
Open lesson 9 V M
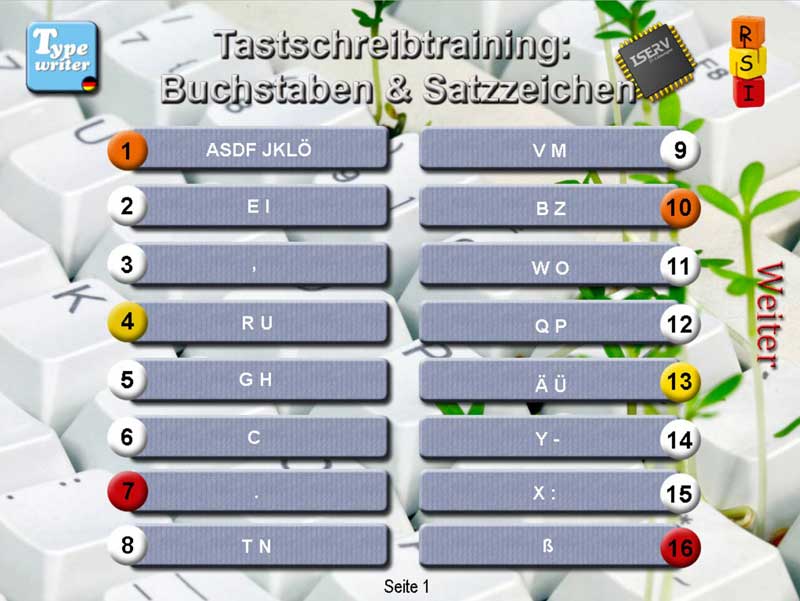coord(548,151)
